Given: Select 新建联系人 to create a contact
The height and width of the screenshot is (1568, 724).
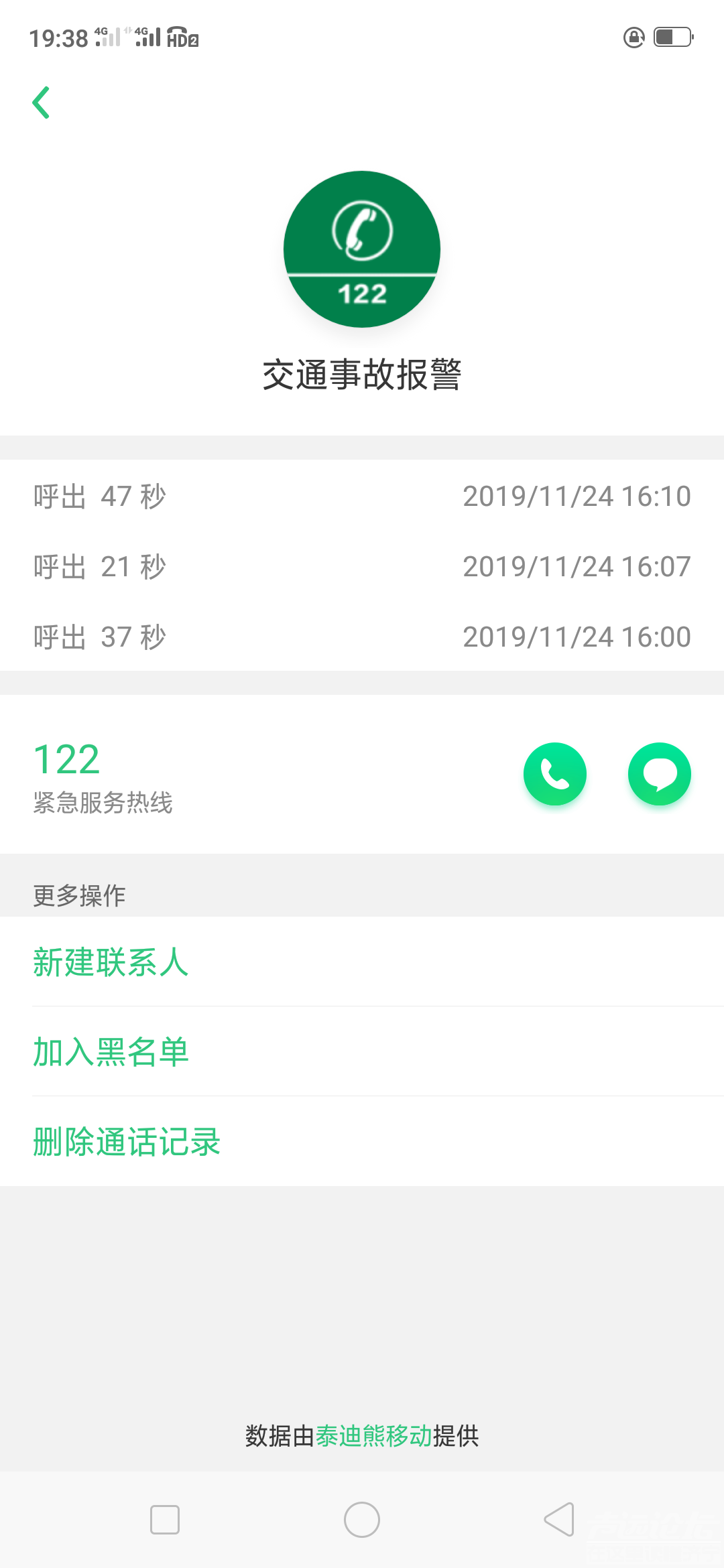Looking at the screenshot, I should tap(111, 962).
